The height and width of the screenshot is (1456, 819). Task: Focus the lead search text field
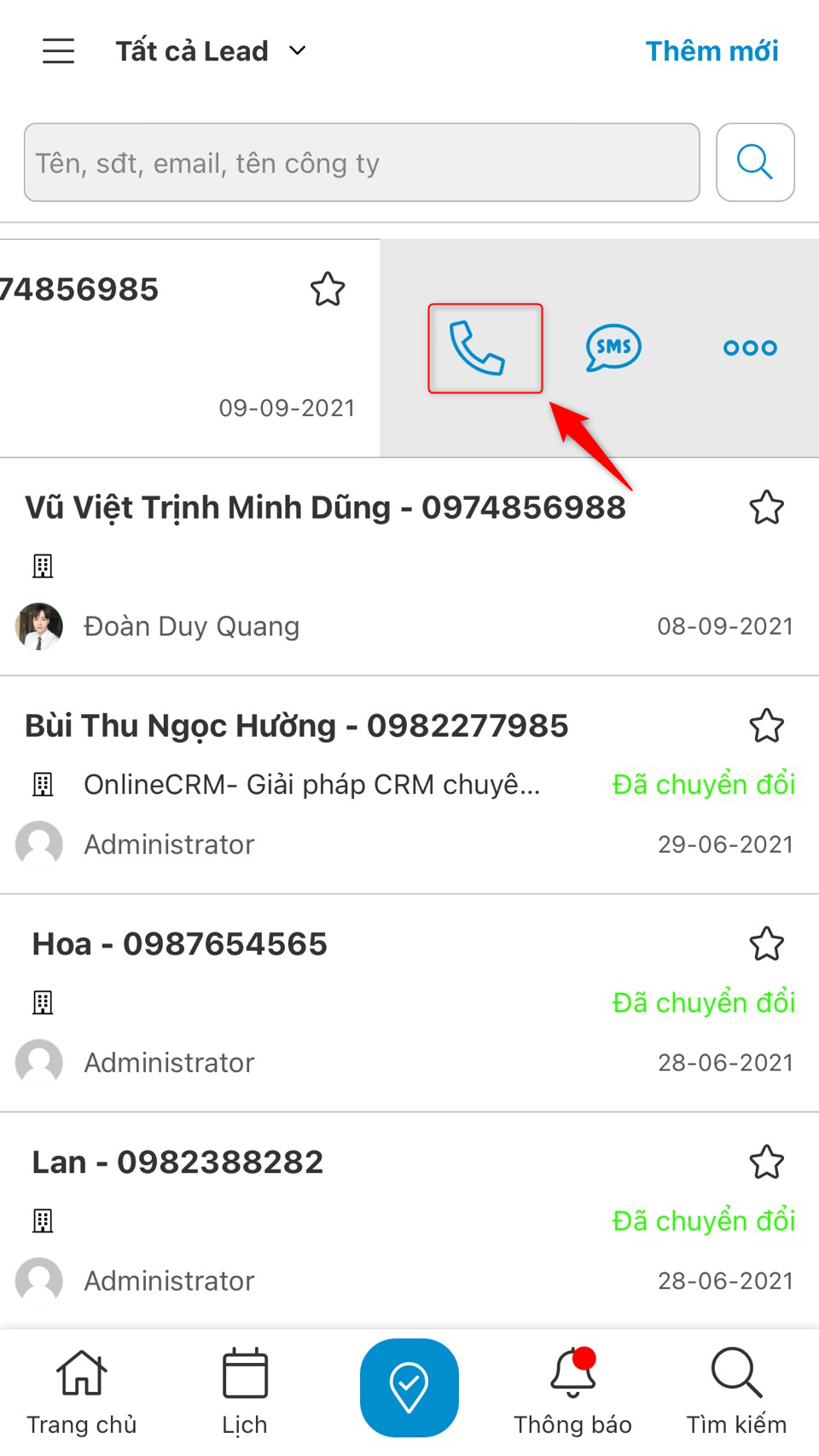[362, 163]
